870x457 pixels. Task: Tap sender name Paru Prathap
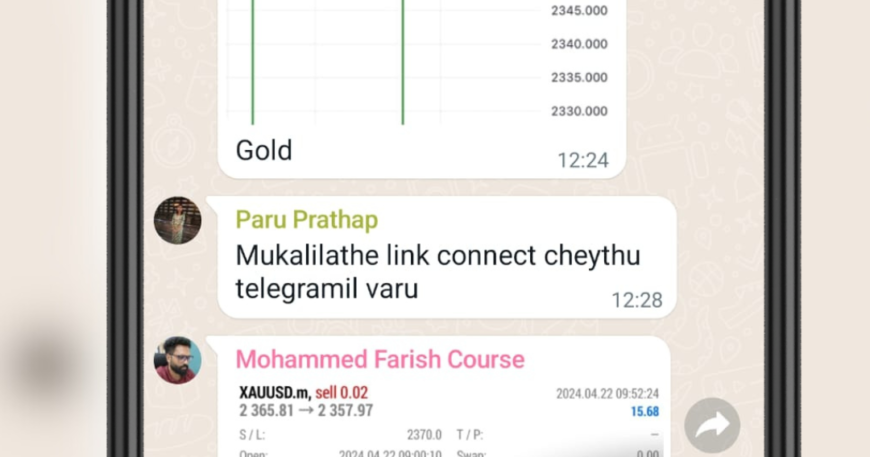(306, 220)
